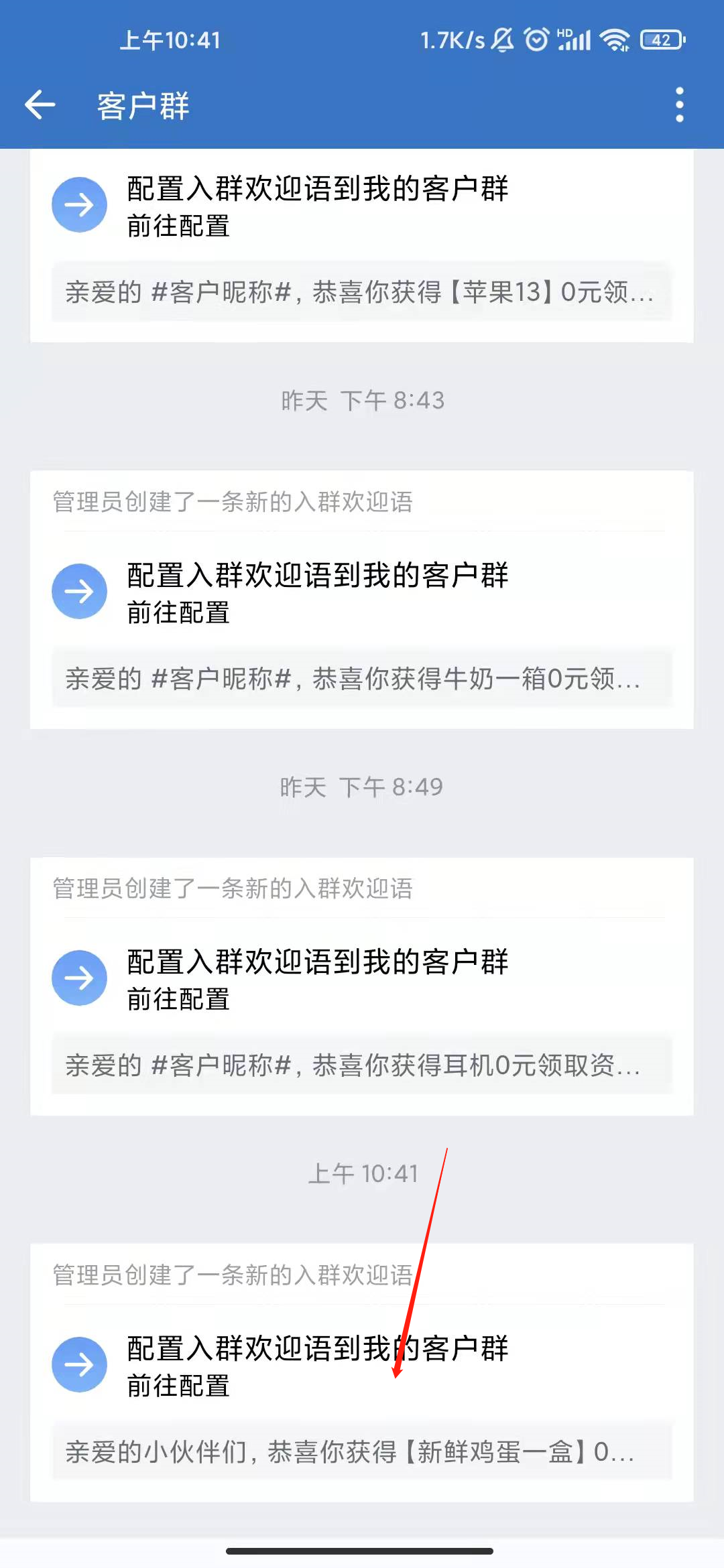
Task: Open the three-dot overflow menu
Action: (x=679, y=105)
